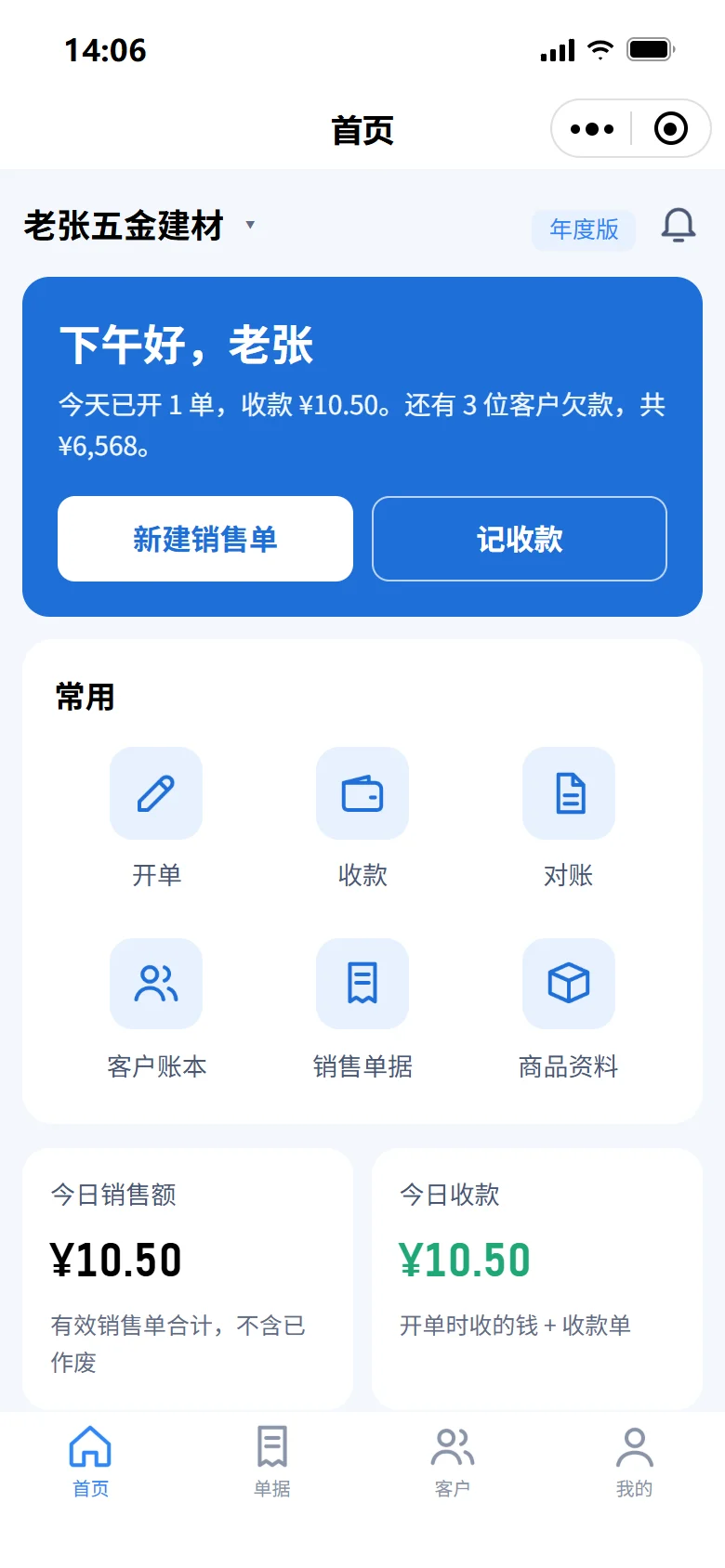Image resolution: width=725 pixels, height=1568 pixels.
Task: Expand the 老张五金建材 store dropdown
Action: coord(139,226)
